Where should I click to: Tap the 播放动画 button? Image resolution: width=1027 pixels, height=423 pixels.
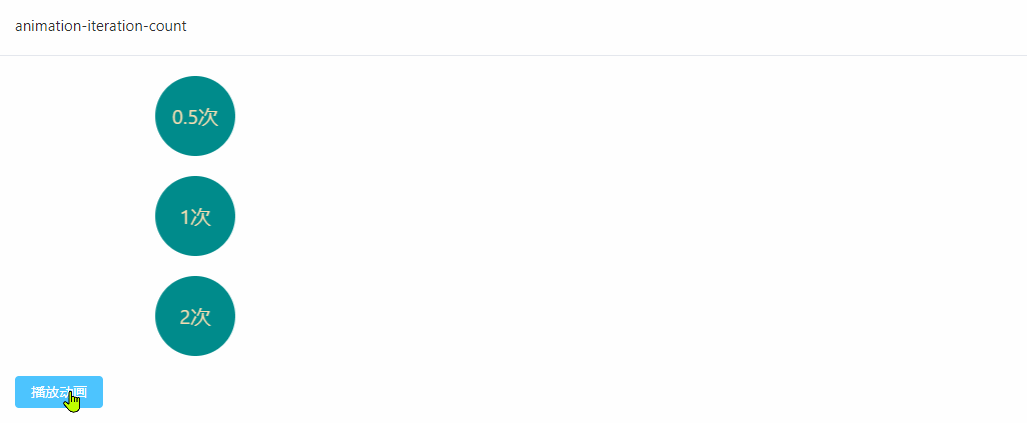pyautogui.click(x=59, y=392)
